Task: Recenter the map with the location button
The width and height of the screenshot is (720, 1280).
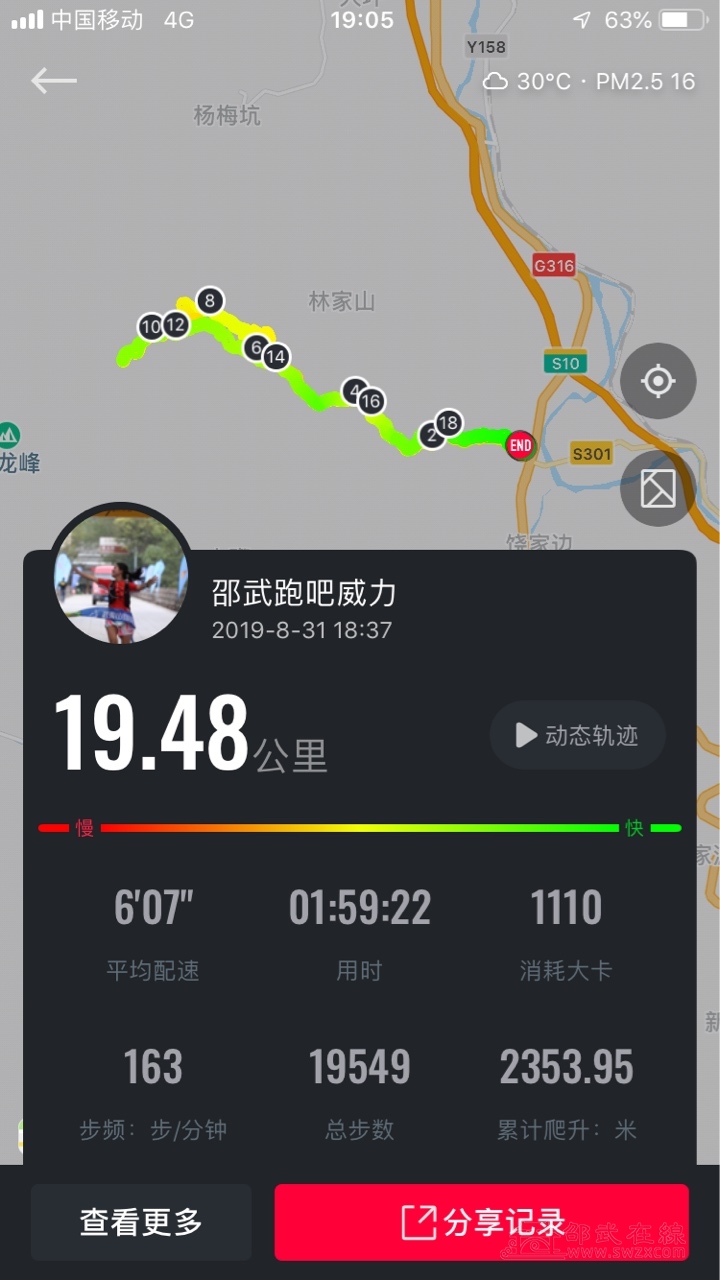Action: (x=657, y=381)
